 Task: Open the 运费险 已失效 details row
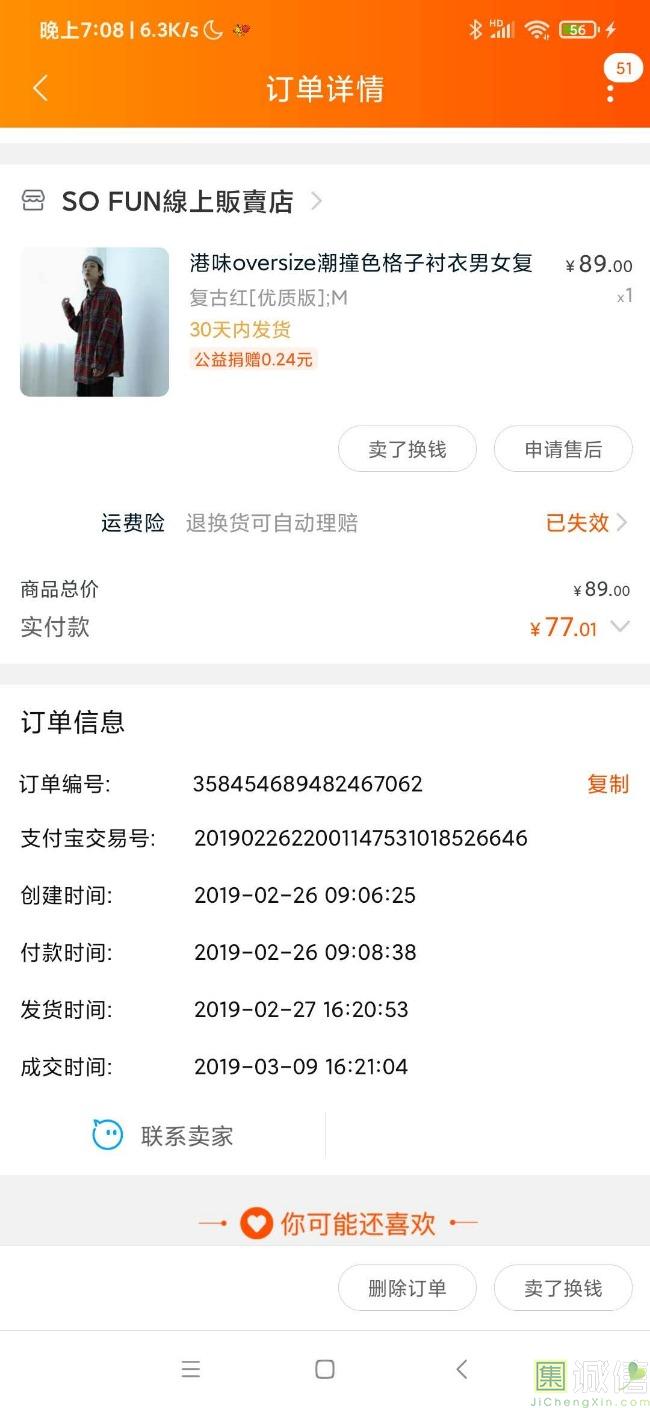point(587,522)
